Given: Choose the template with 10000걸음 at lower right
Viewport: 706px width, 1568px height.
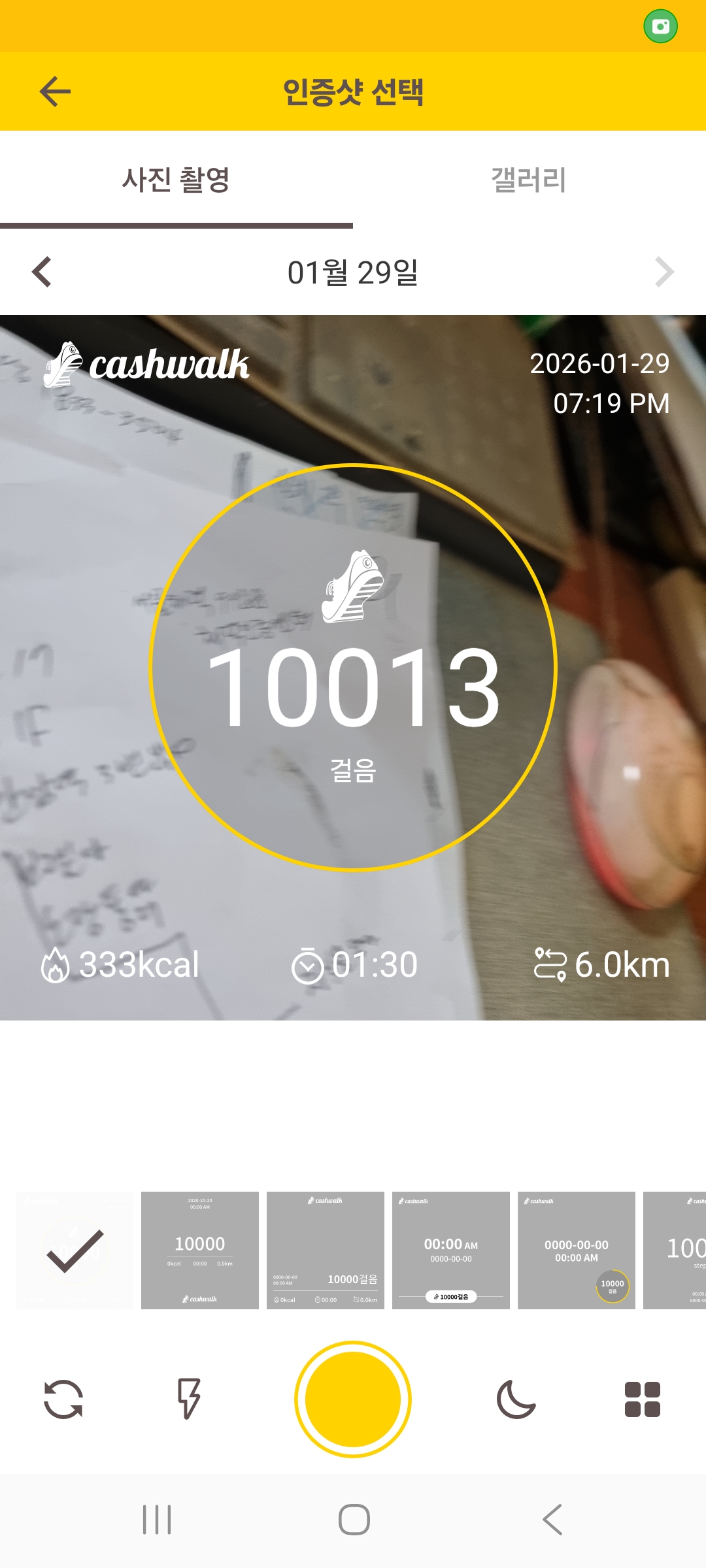Looking at the screenshot, I should pyautogui.click(x=326, y=1250).
